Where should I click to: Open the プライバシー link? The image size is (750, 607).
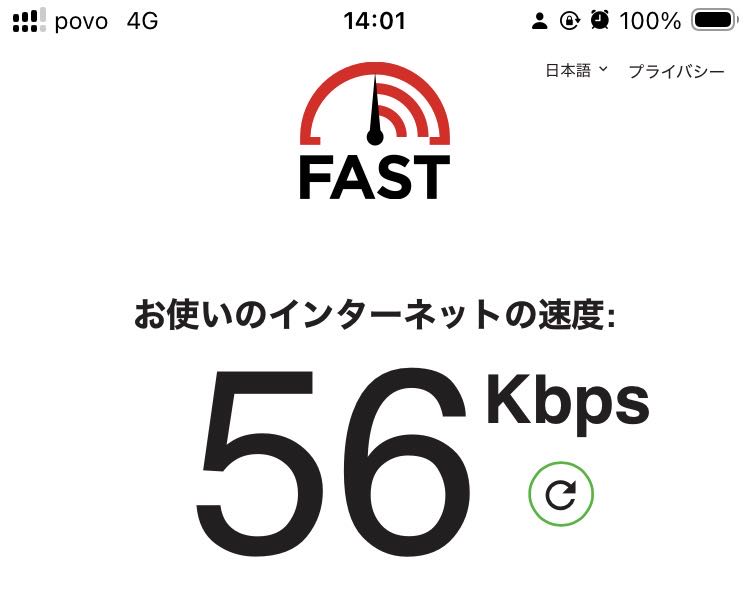[676, 72]
